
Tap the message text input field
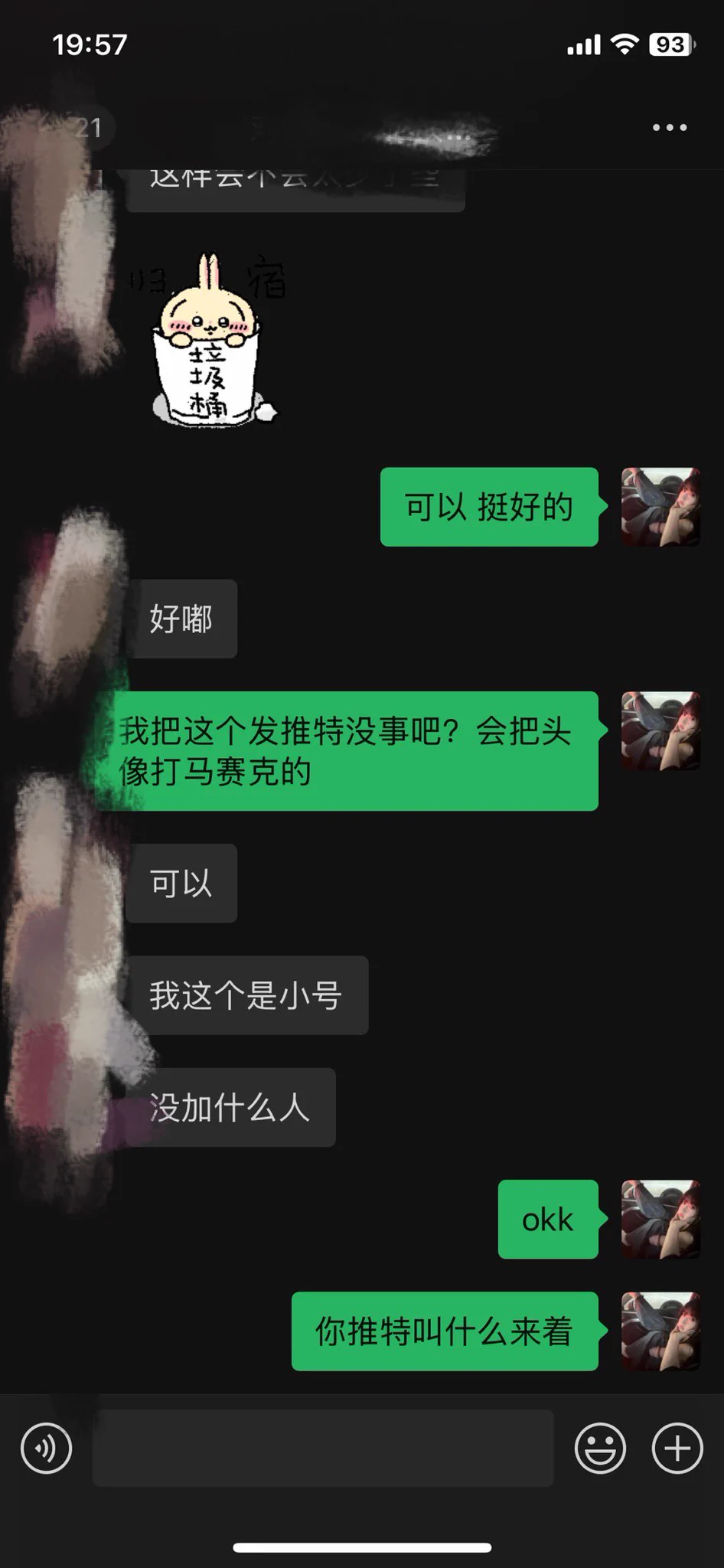point(322,1448)
